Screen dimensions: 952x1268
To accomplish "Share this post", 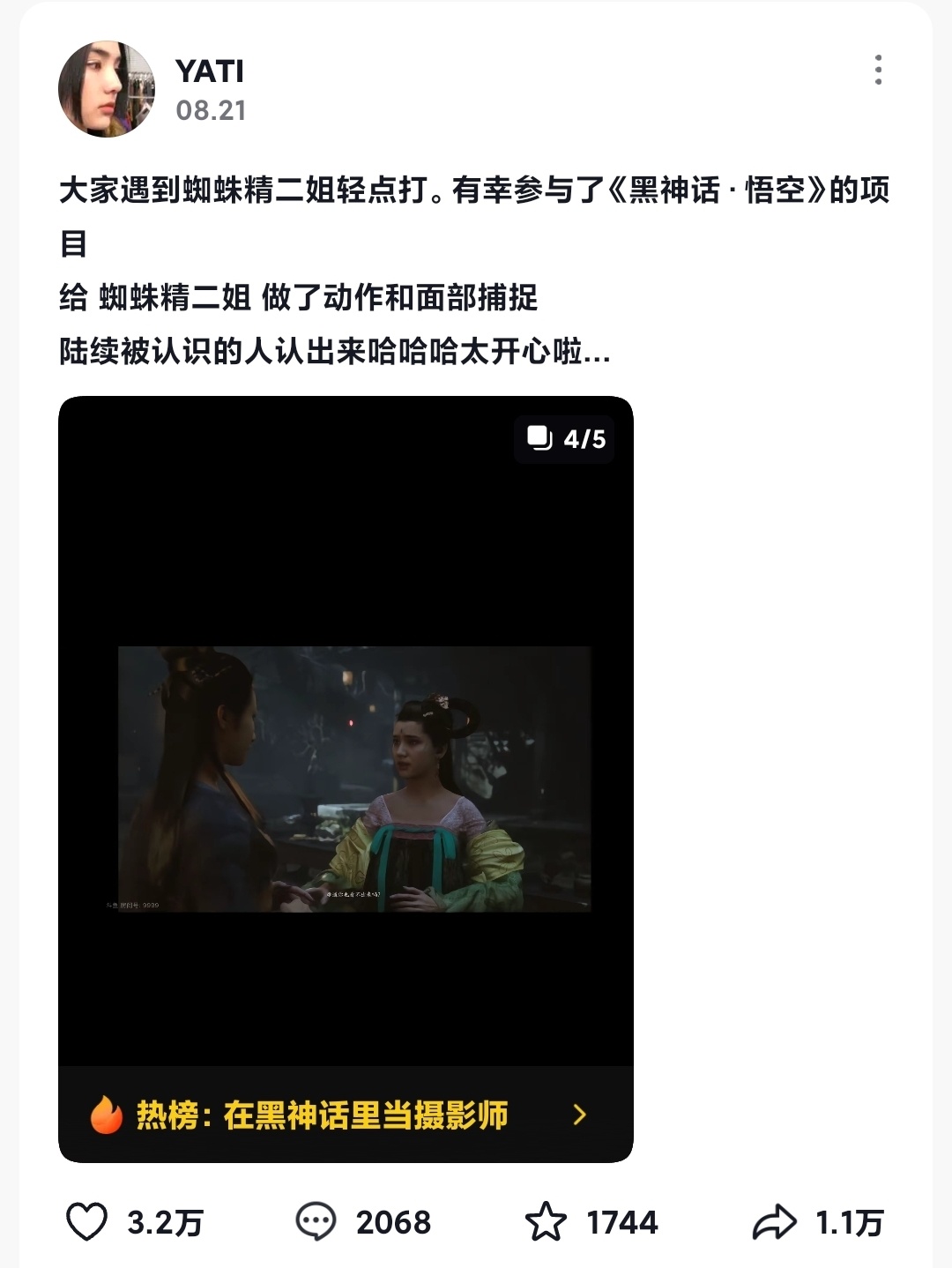I will point(774,1222).
